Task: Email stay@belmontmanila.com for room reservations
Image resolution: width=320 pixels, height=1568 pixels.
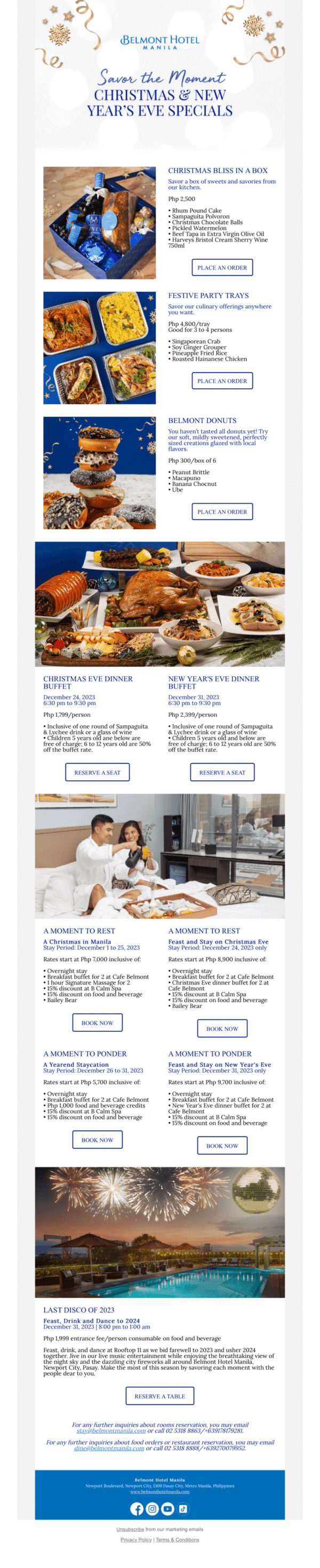Action: [x=111, y=1430]
